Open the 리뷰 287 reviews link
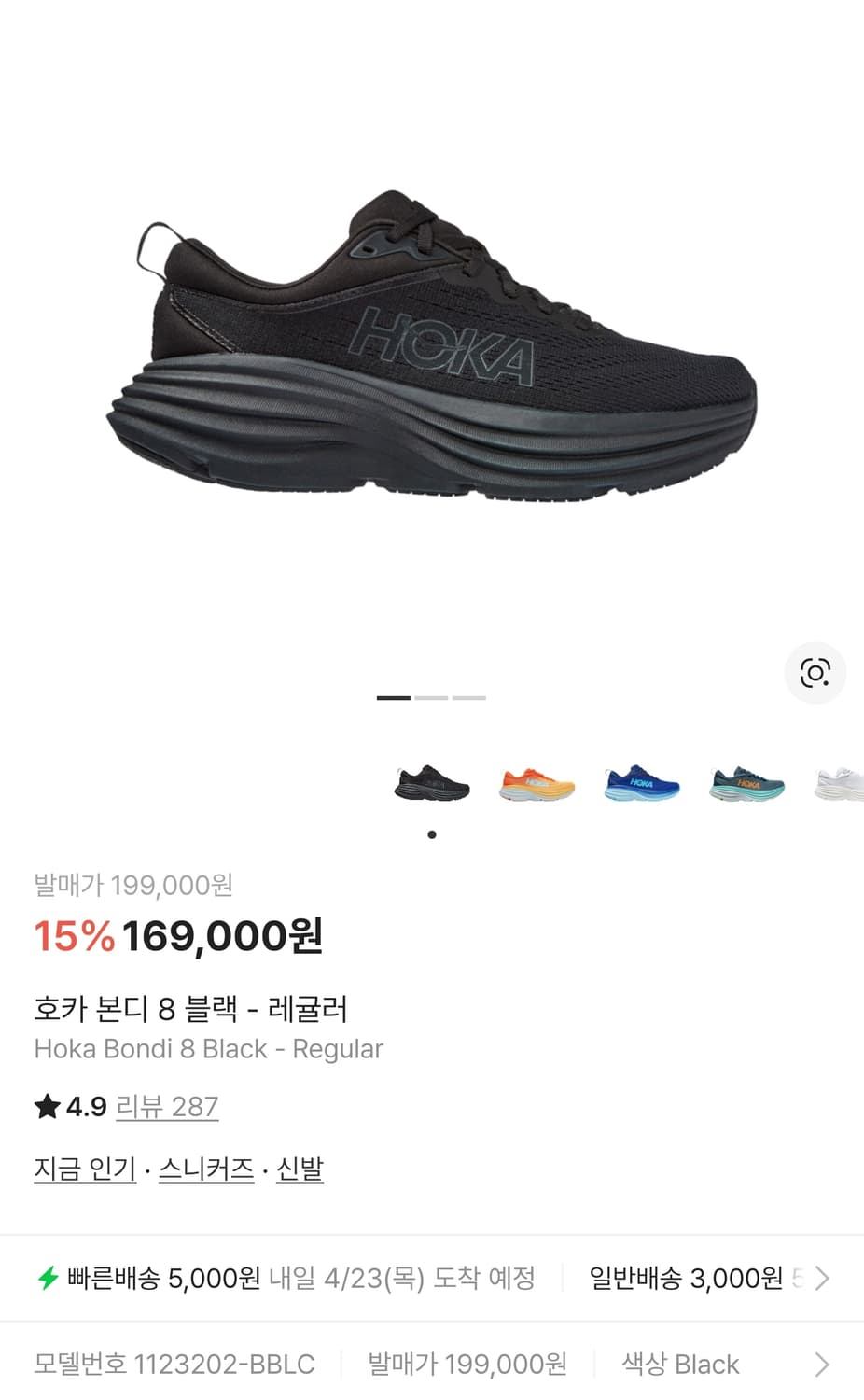The image size is (864, 1400). [x=167, y=1106]
